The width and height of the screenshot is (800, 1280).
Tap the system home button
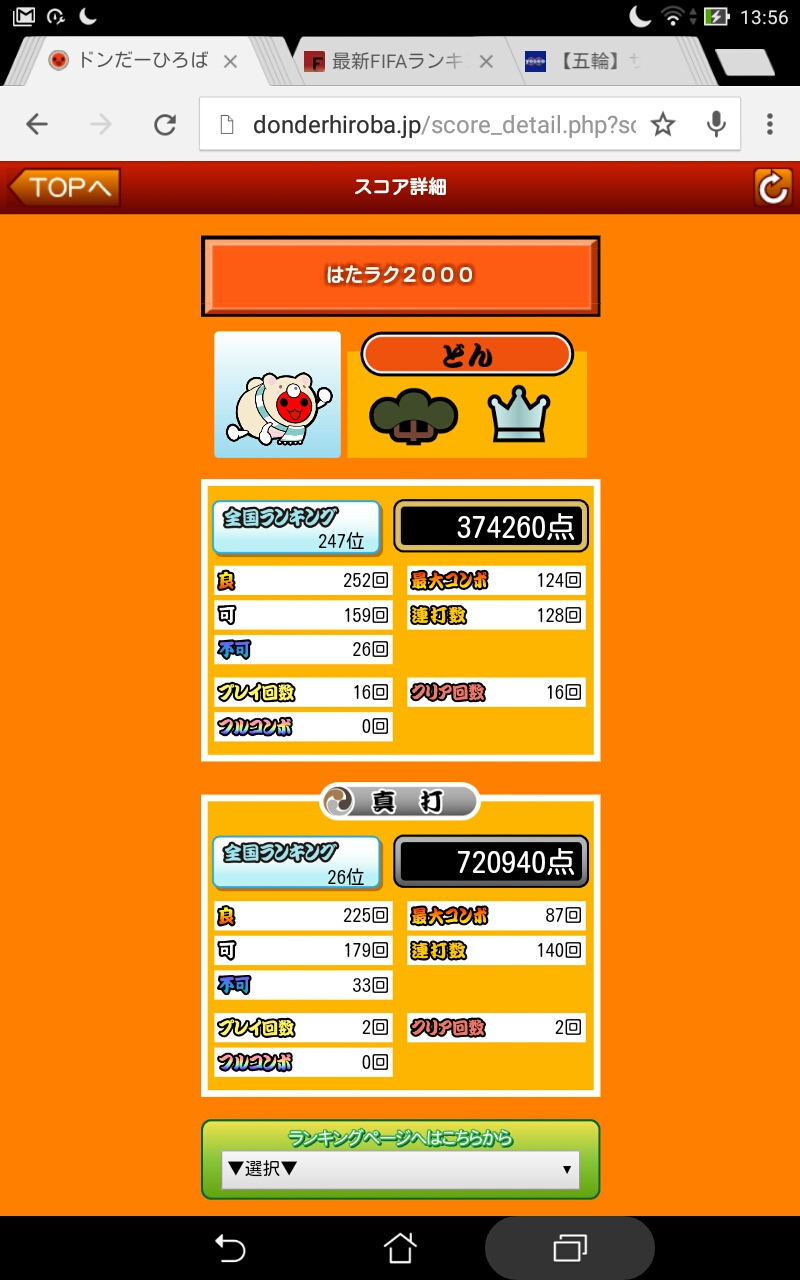(x=400, y=1248)
